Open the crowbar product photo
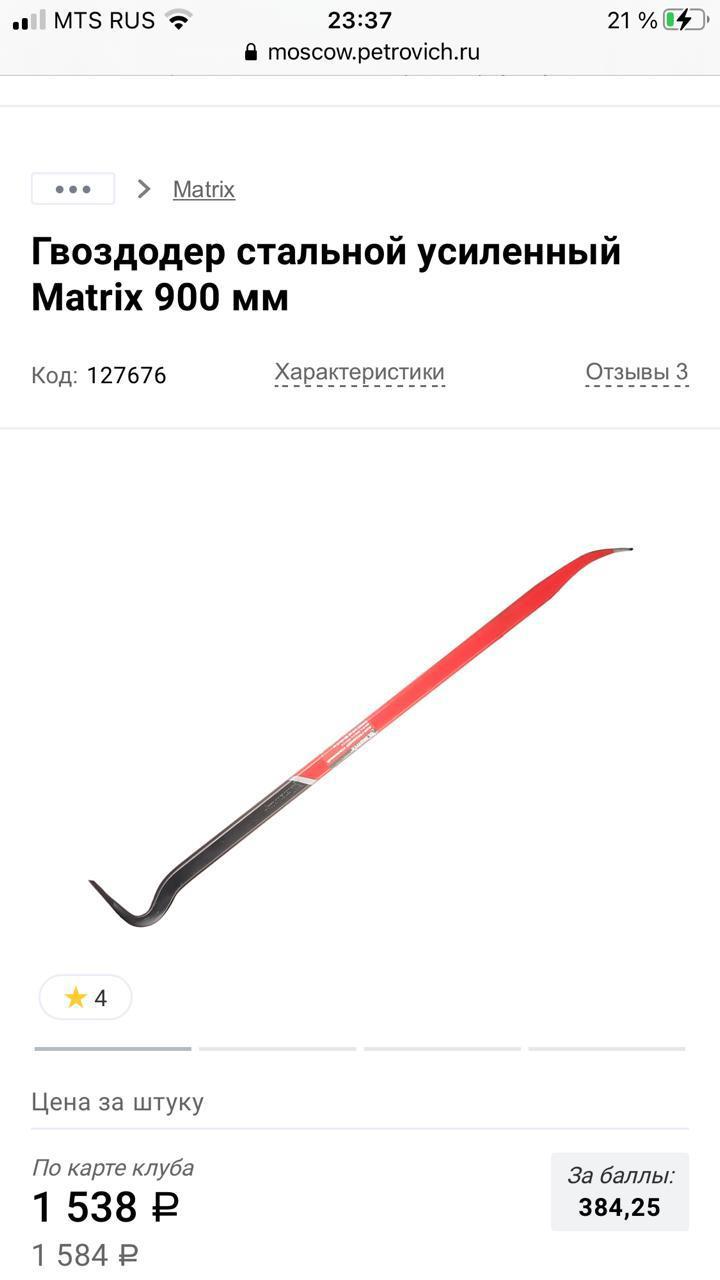This screenshot has width=720, height=1280. [x=360, y=735]
